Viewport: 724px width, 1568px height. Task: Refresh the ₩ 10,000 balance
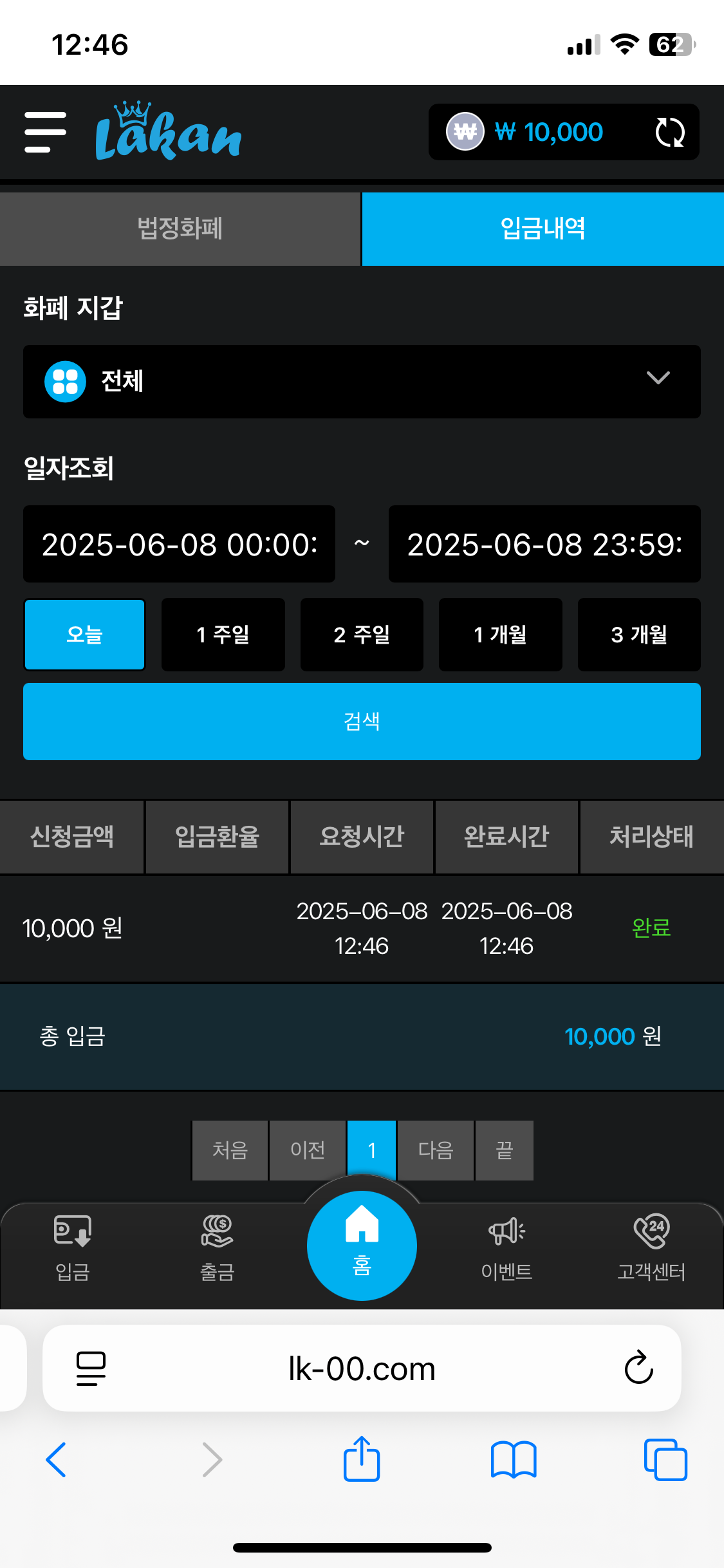point(669,133)
